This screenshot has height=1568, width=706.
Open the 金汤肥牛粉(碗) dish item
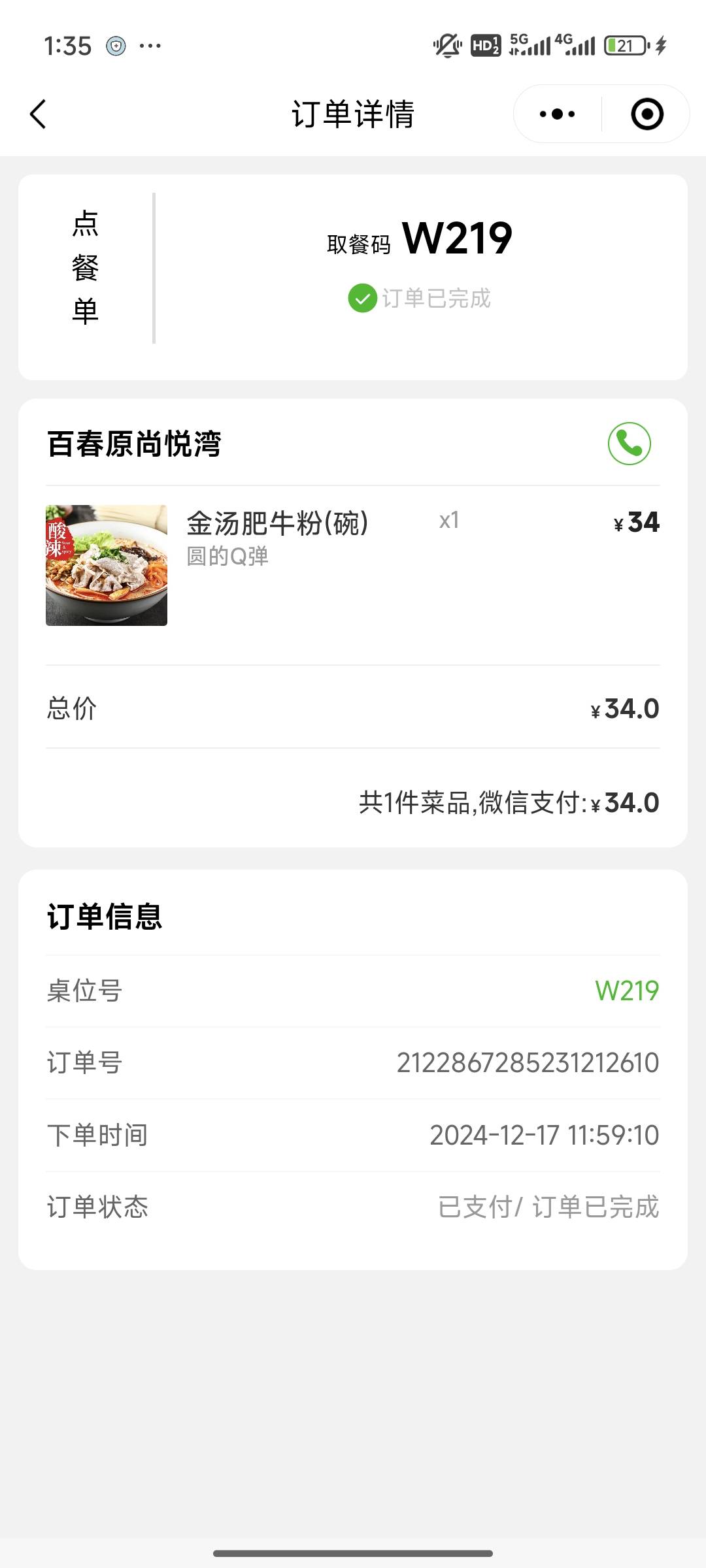tap(353, 565)
